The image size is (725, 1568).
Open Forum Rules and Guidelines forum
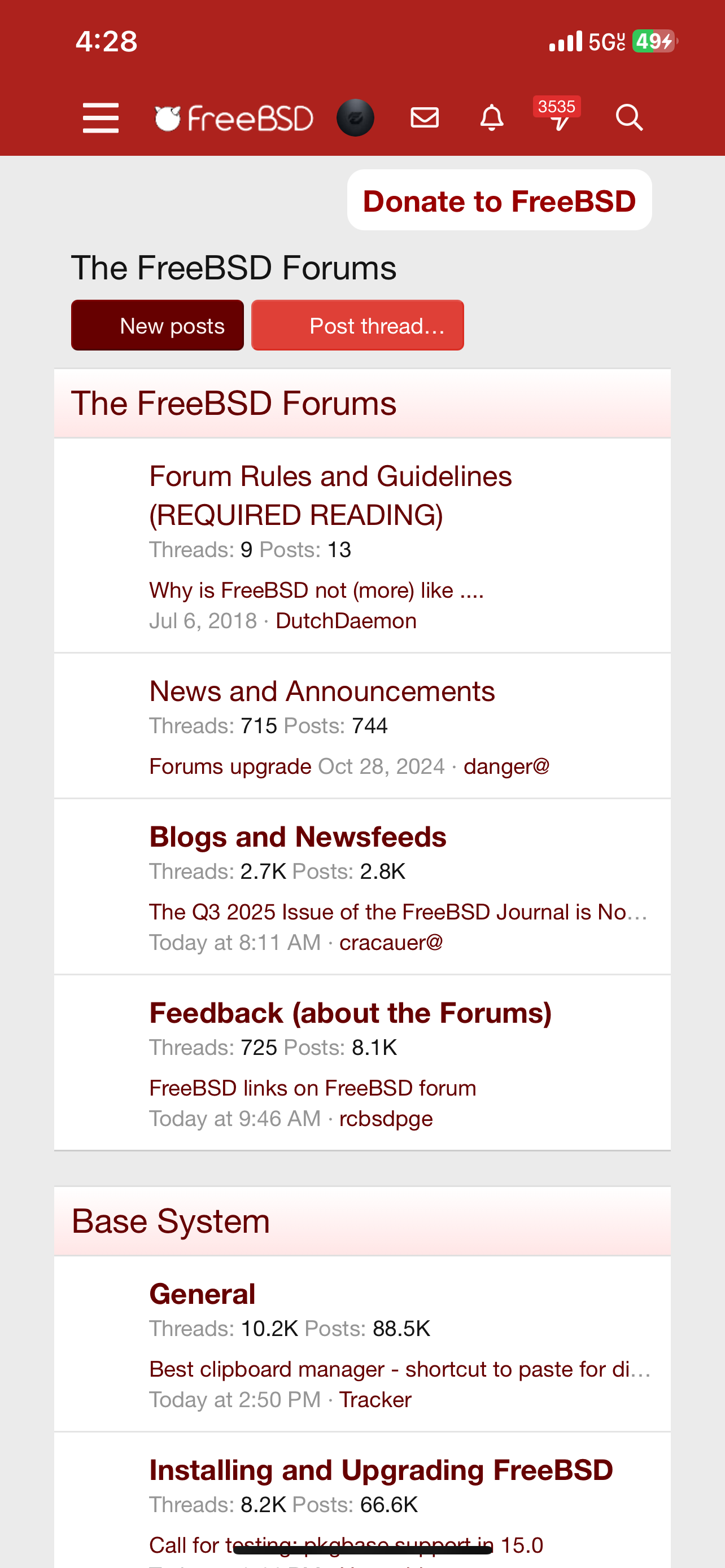pyautogui.click(x=330, y=496)
